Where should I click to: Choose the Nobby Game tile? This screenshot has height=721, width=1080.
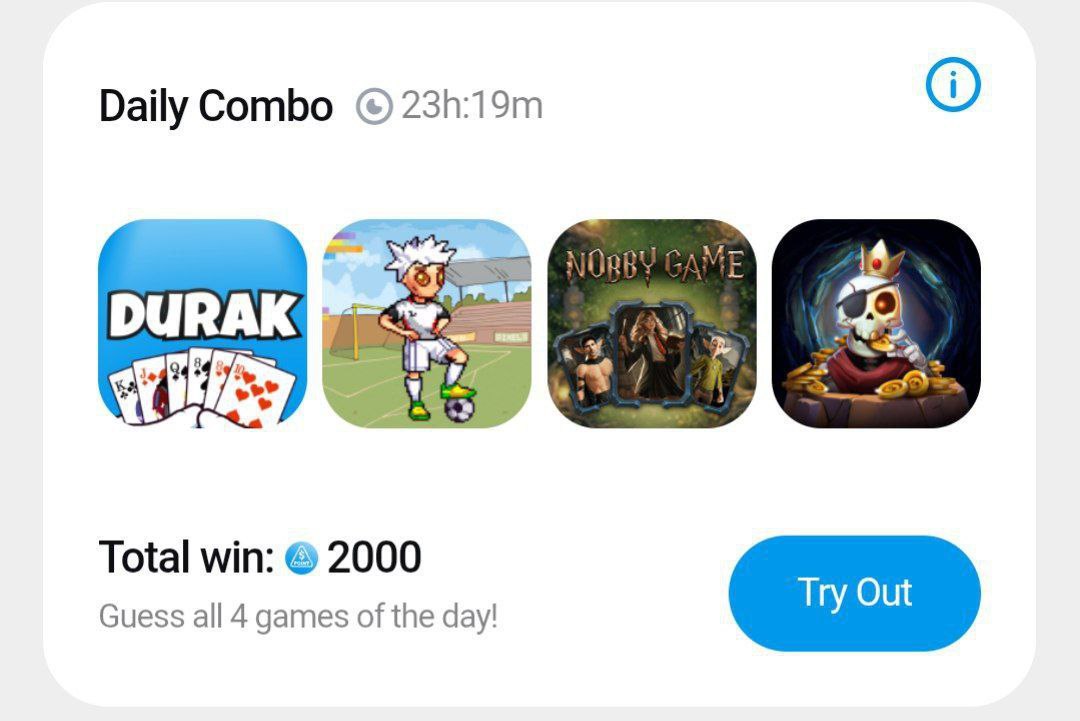click(652, 323)
